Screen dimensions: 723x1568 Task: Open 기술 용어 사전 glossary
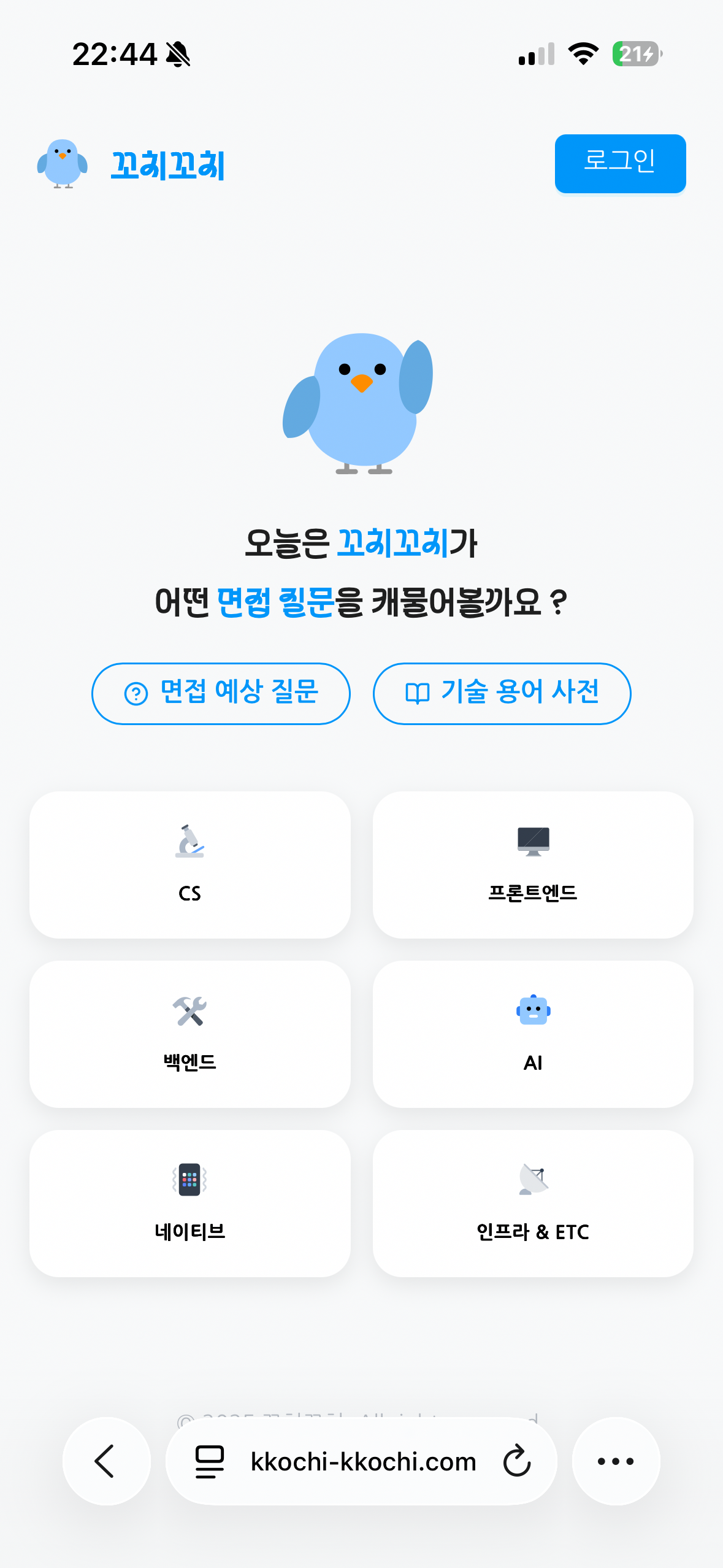502,693
